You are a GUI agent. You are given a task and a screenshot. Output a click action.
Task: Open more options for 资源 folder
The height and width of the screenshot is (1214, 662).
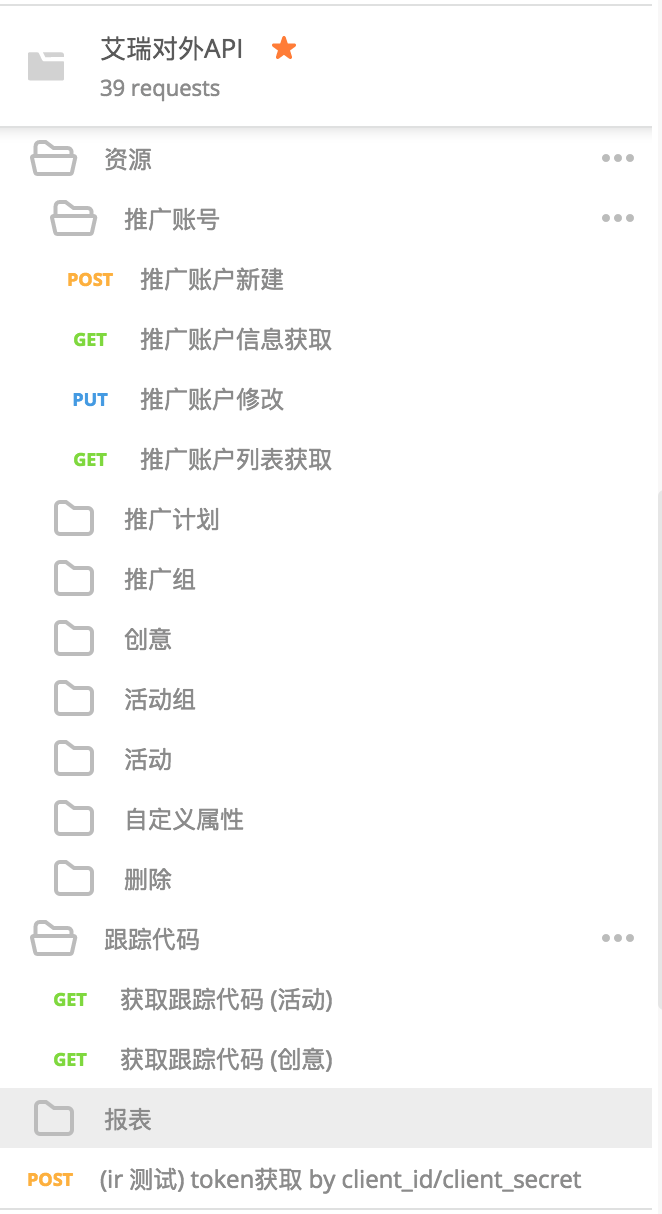tap(617, 159)
